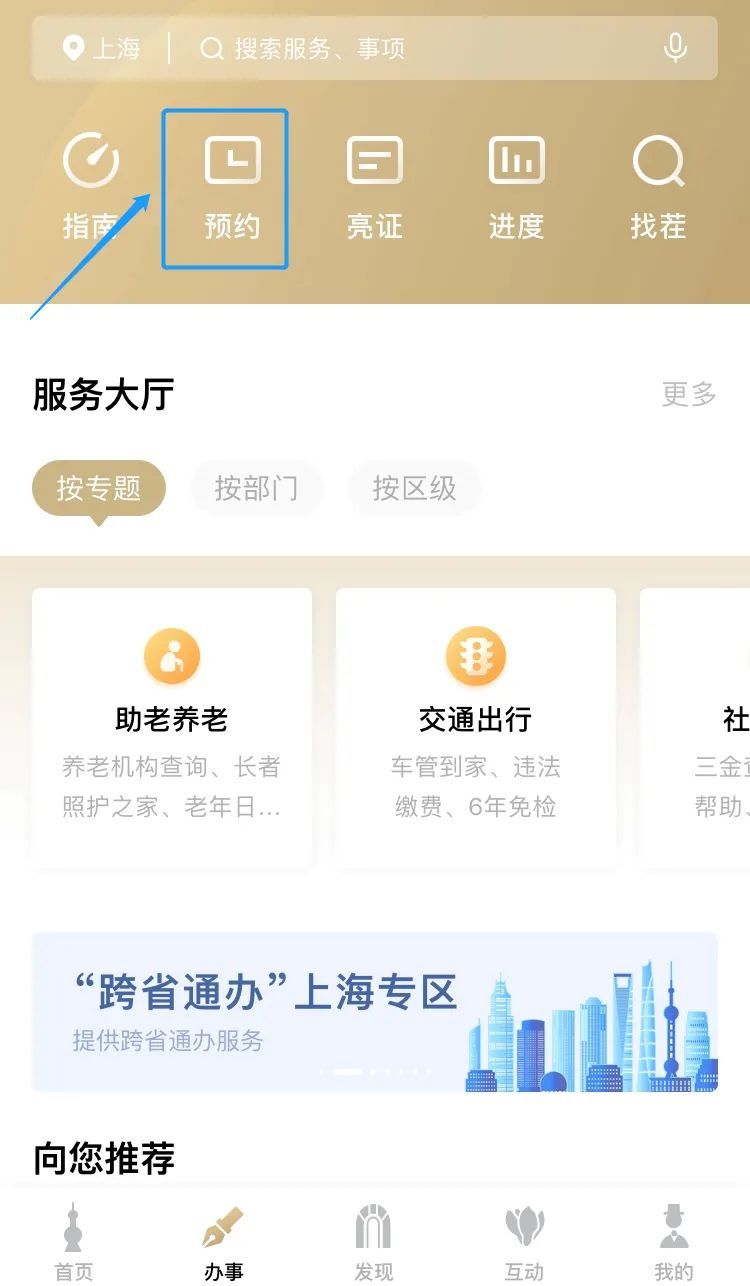750x1286 pixels.
Task: Switch to the 发现 tab
Action: click(374, 1243)
